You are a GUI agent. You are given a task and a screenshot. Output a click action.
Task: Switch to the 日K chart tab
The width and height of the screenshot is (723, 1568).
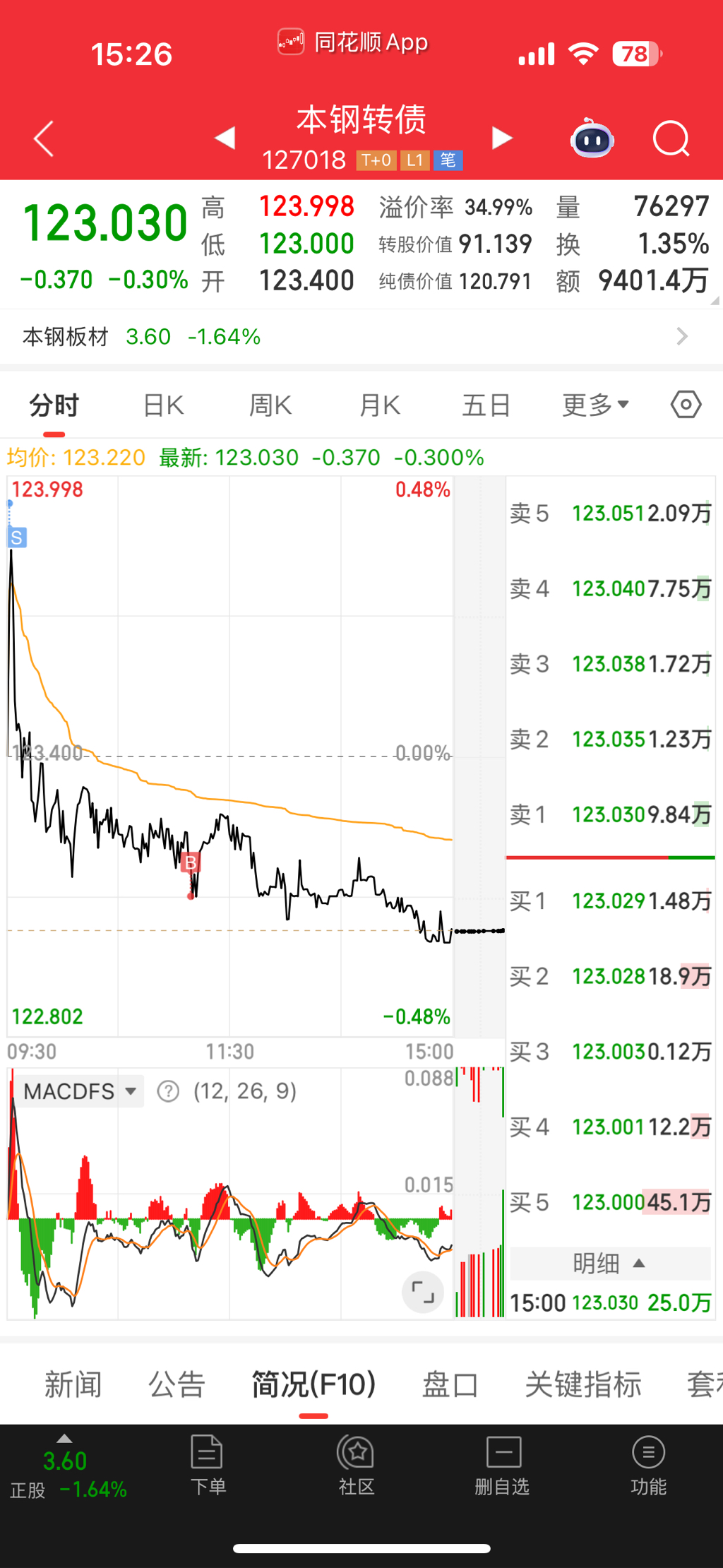[x=163, y=405]
